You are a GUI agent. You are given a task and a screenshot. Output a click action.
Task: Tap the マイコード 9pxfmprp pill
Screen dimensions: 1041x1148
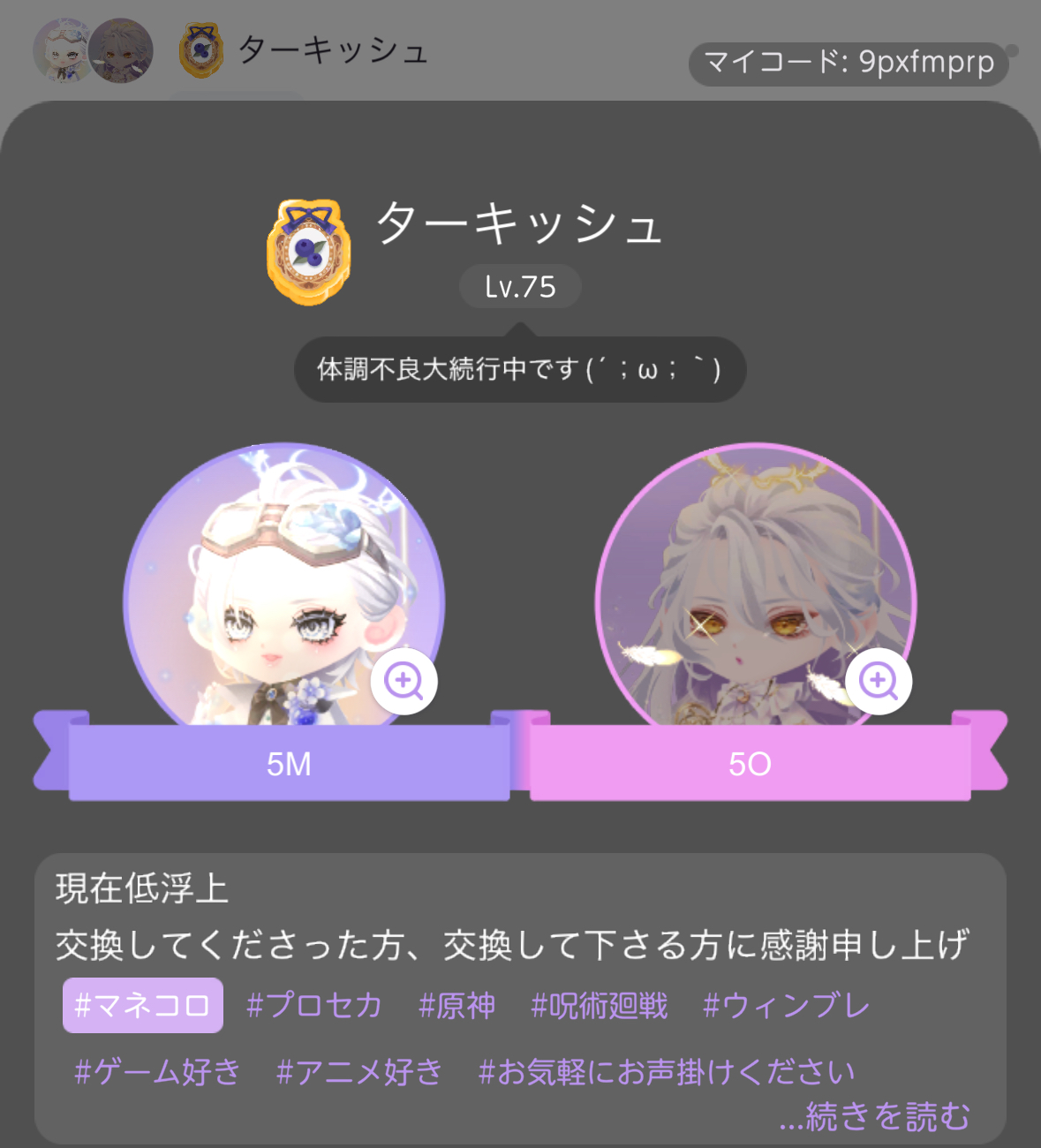849,64
